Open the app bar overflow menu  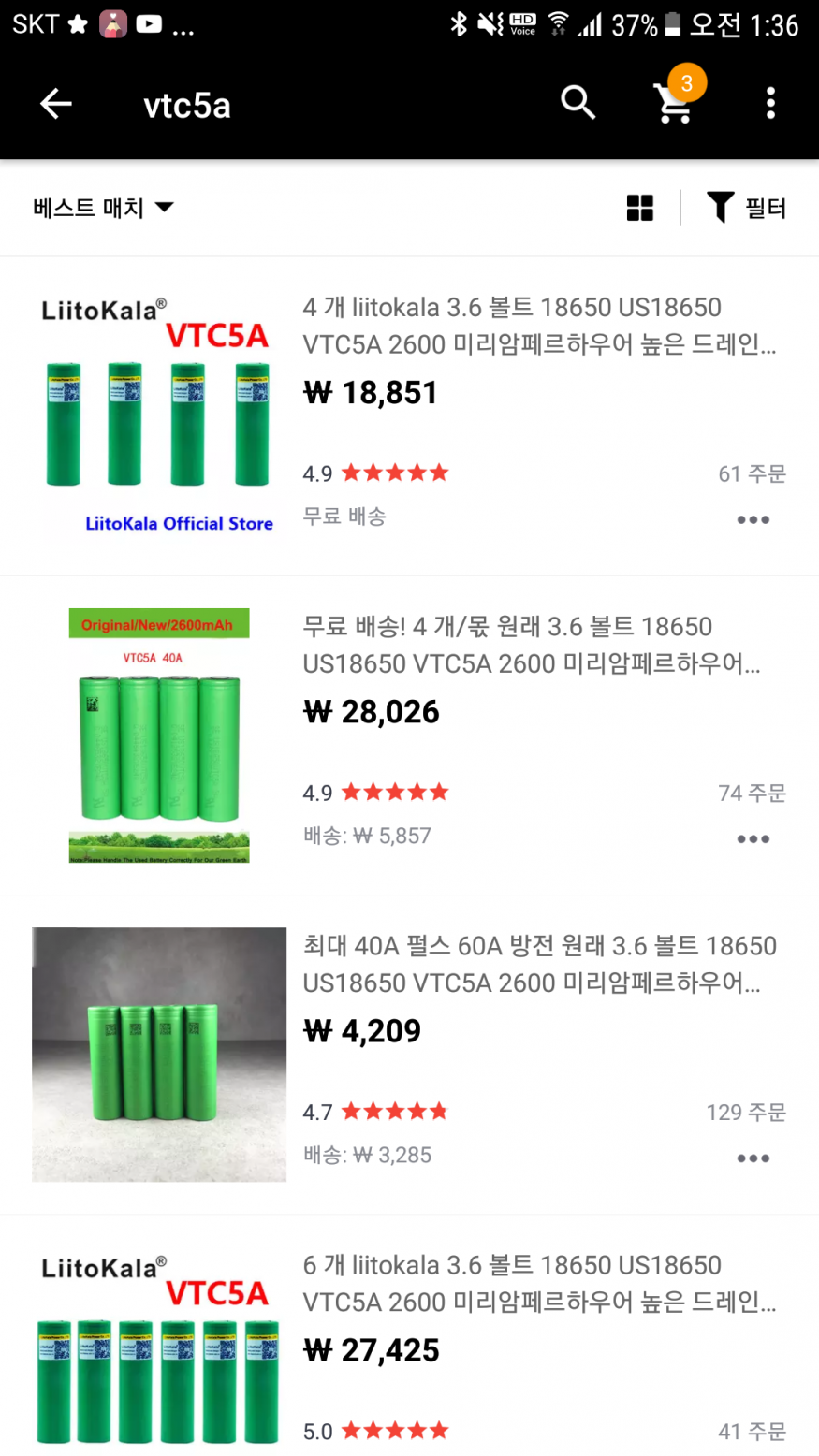[x=770, y=103]
